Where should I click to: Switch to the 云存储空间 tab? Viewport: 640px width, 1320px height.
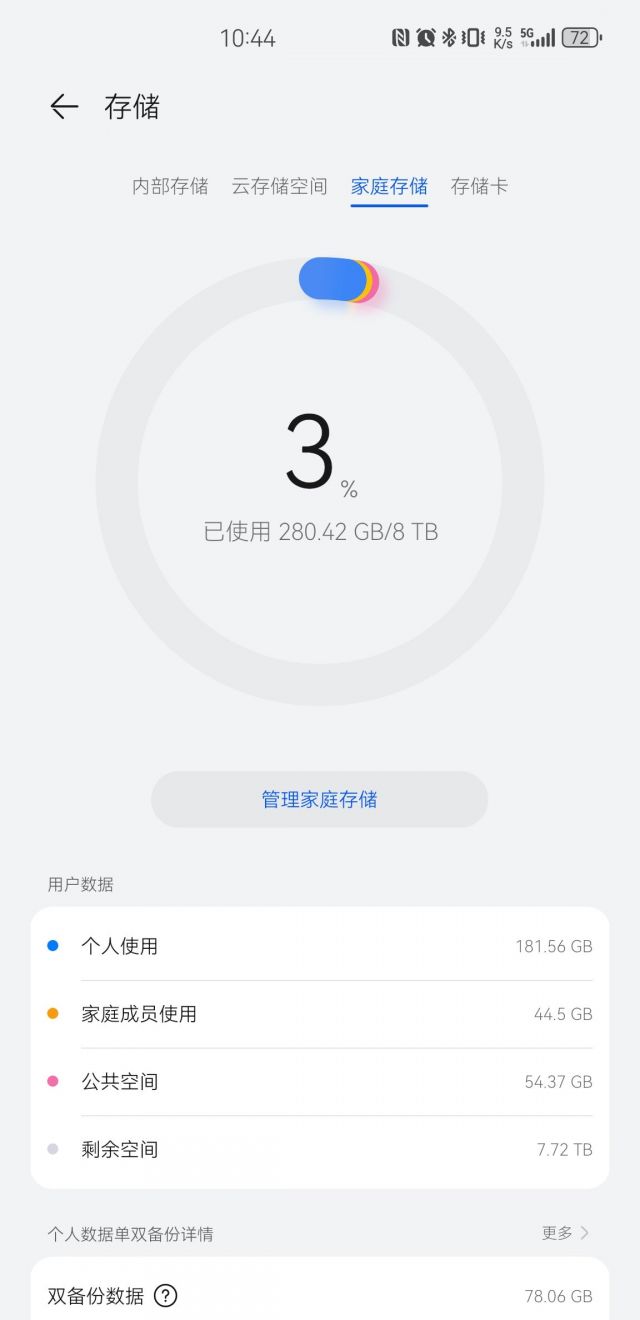pyautogui.click(x=279, y=186)
